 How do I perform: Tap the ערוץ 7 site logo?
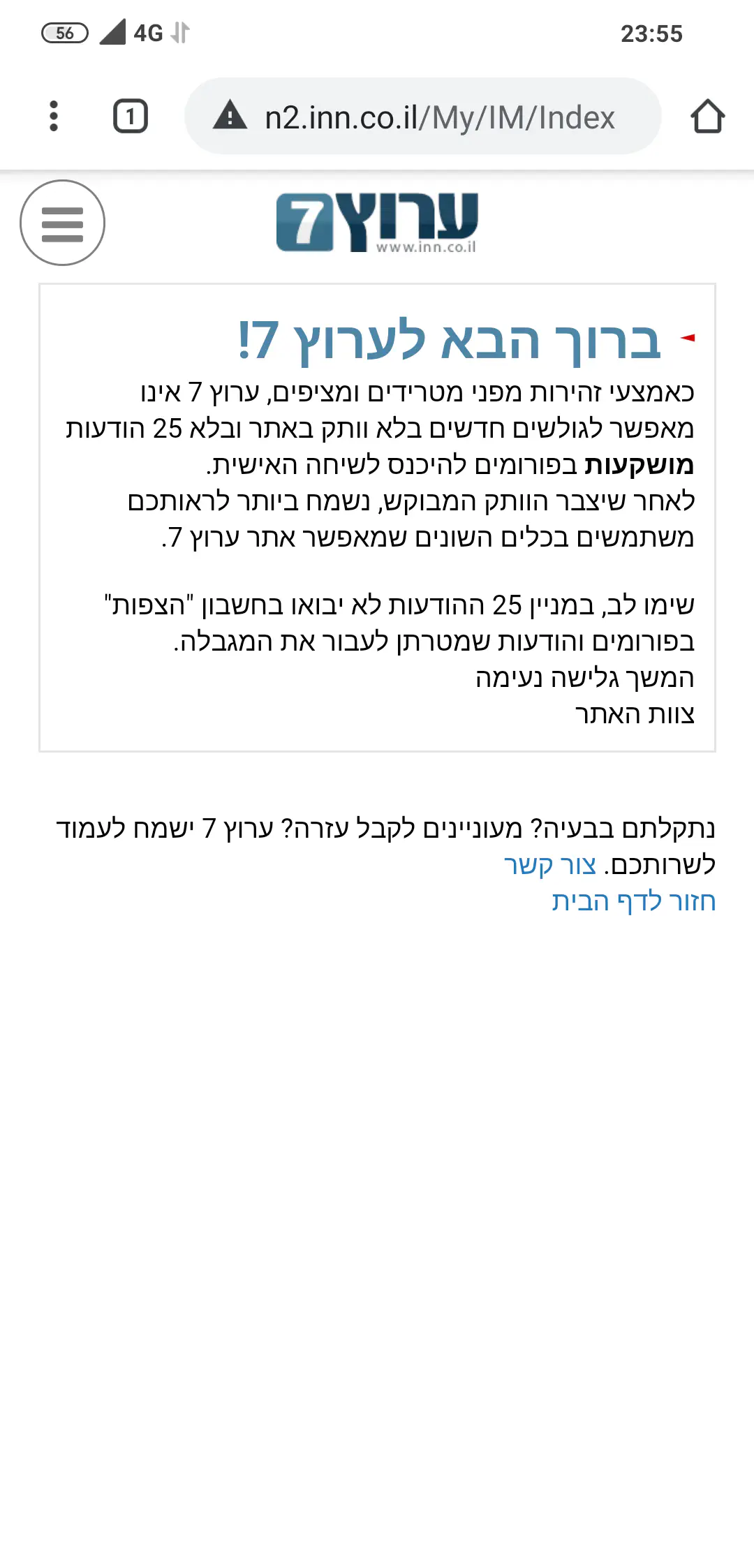(377, 222)
